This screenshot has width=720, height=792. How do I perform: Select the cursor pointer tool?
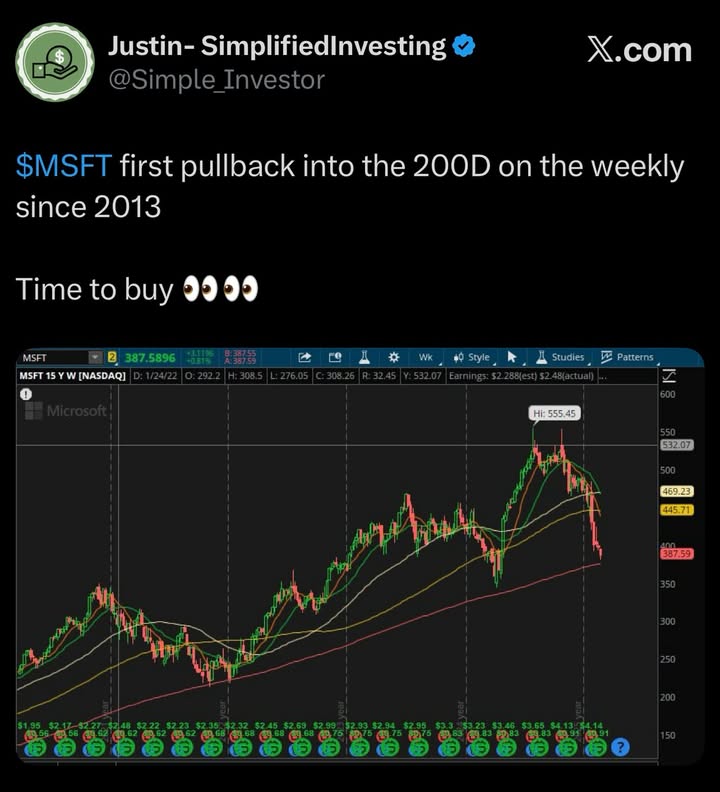(510, 357)
